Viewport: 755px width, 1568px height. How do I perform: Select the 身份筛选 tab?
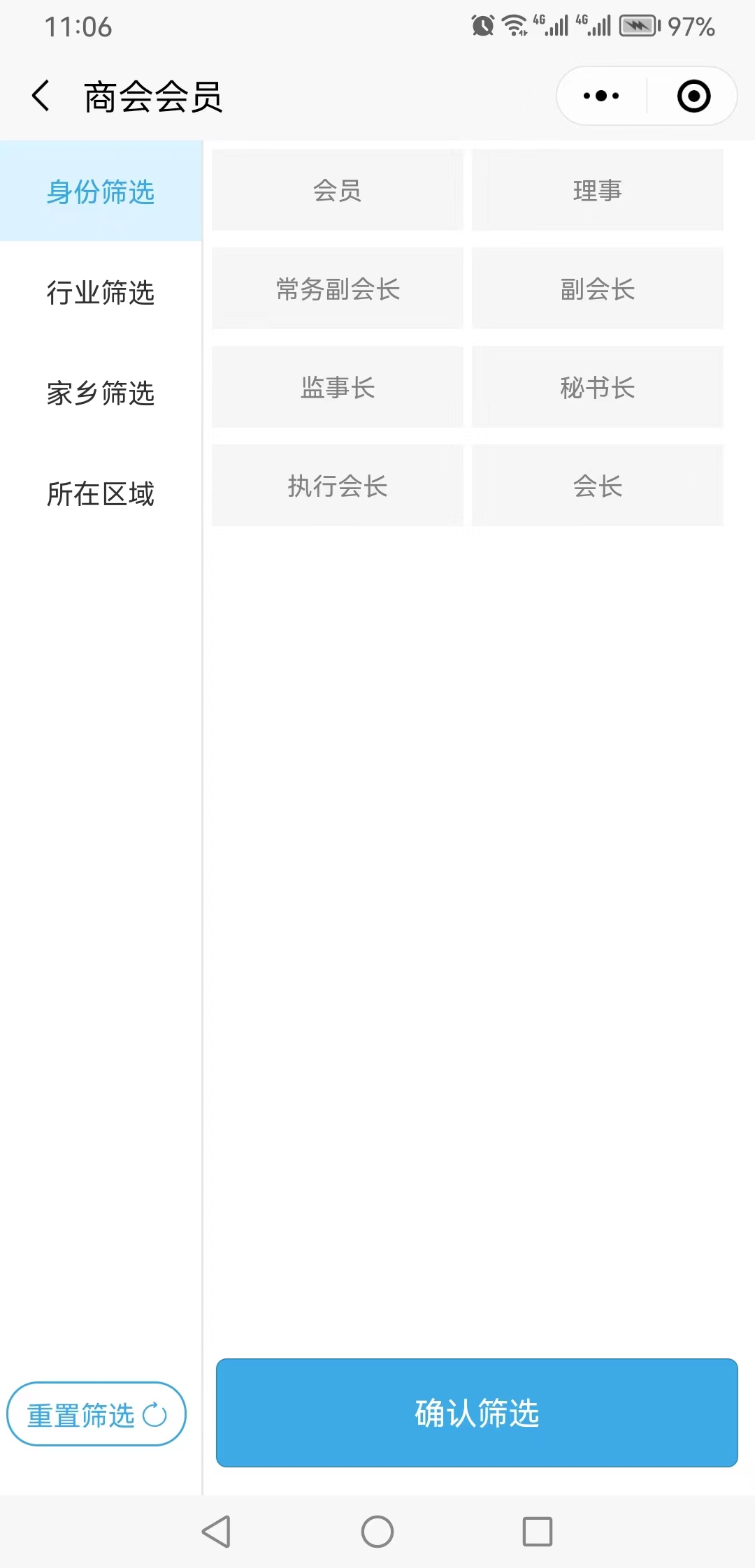[101, 191]
